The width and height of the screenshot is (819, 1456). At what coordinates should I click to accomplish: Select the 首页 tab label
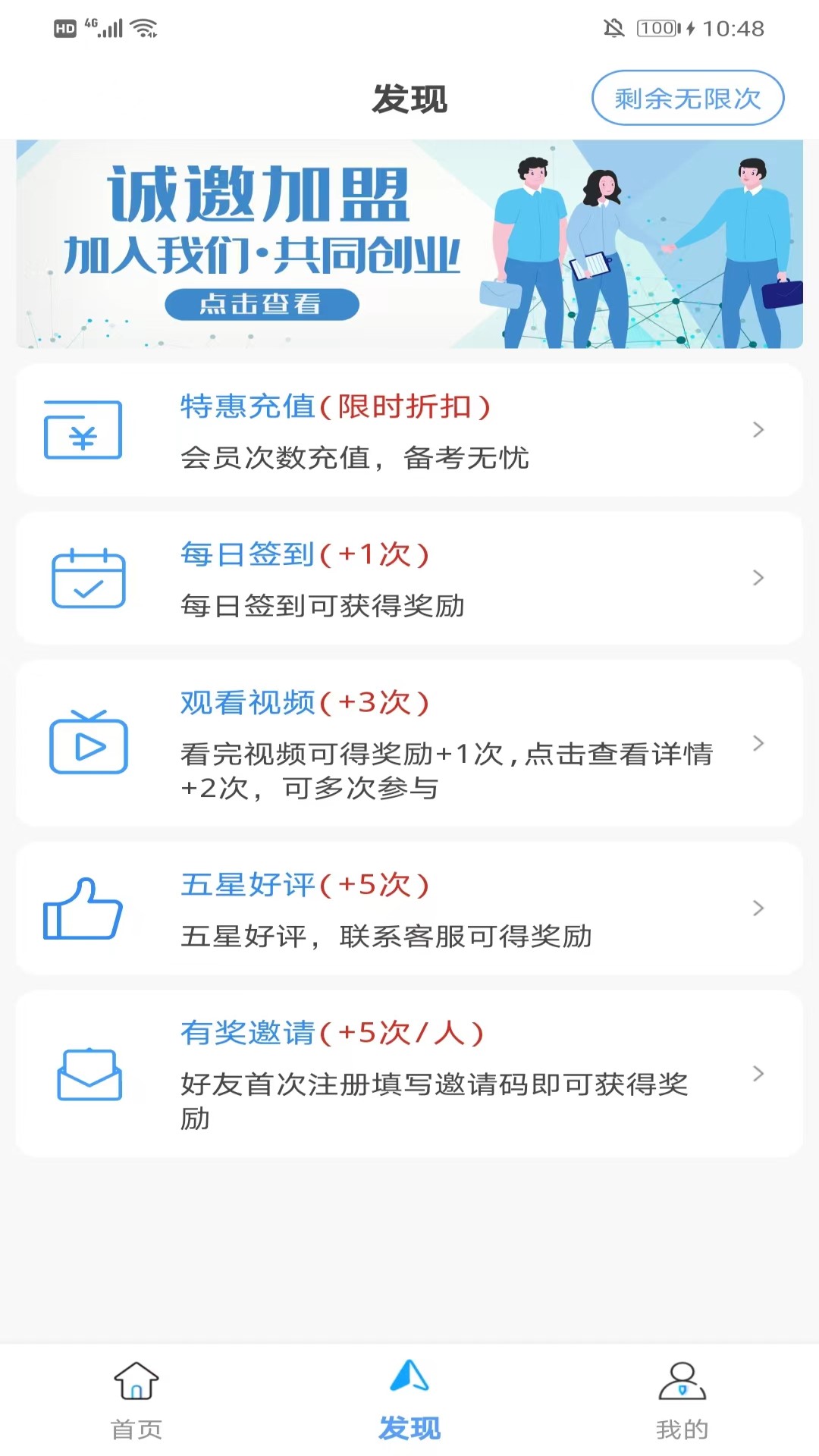point(138,1426)
